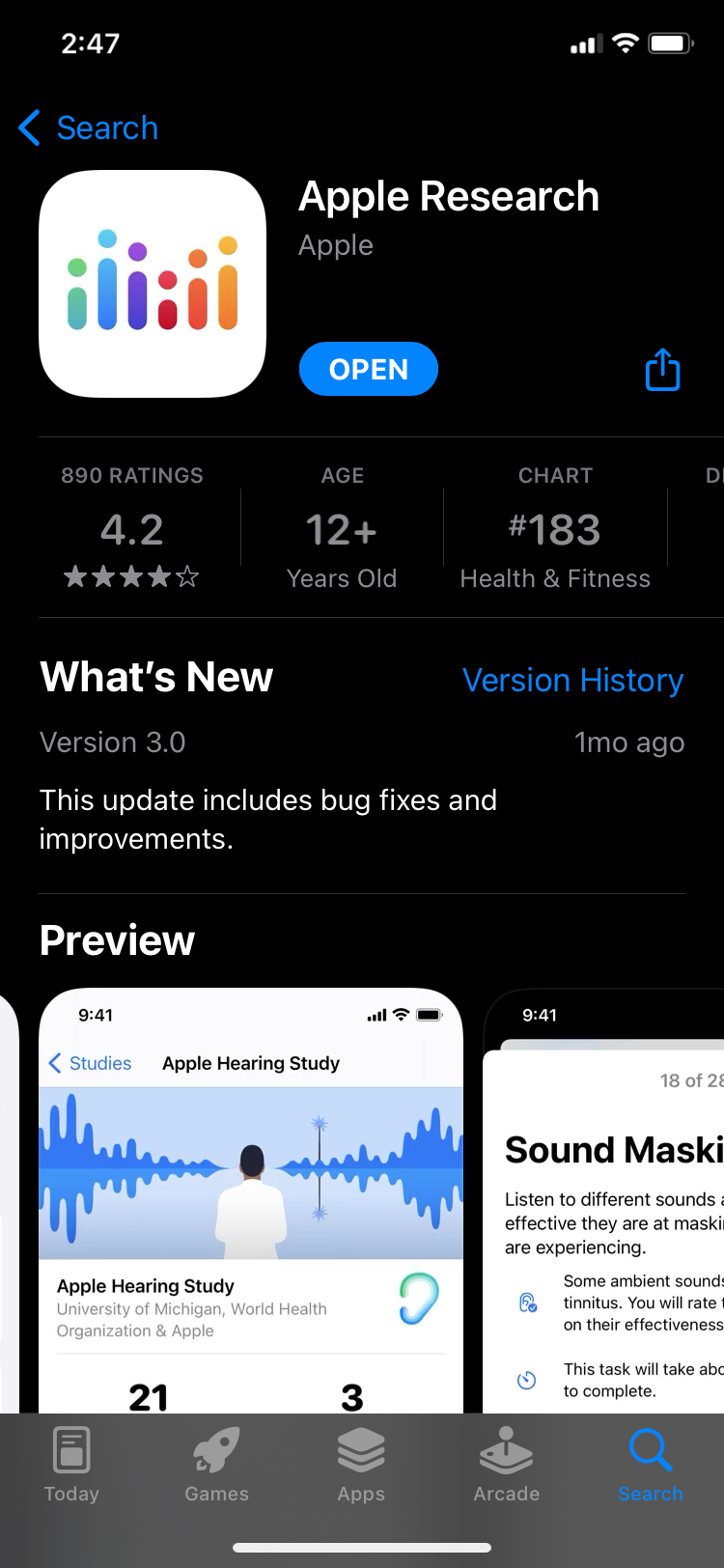Image resolution: width=724 pixels, height=1568 pixels.
Task: View the #183 Health & Fitness chart
Action: (554, 529)
